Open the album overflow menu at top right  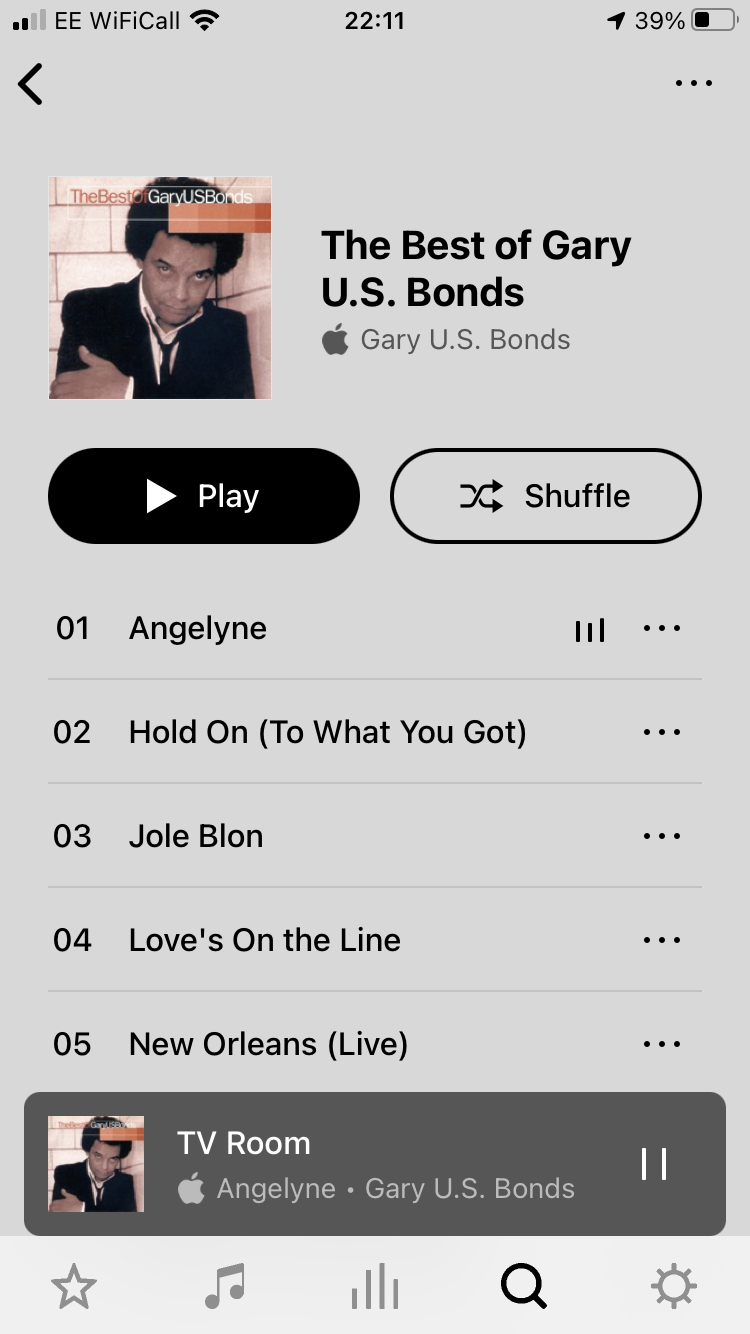tap(694, 84)
